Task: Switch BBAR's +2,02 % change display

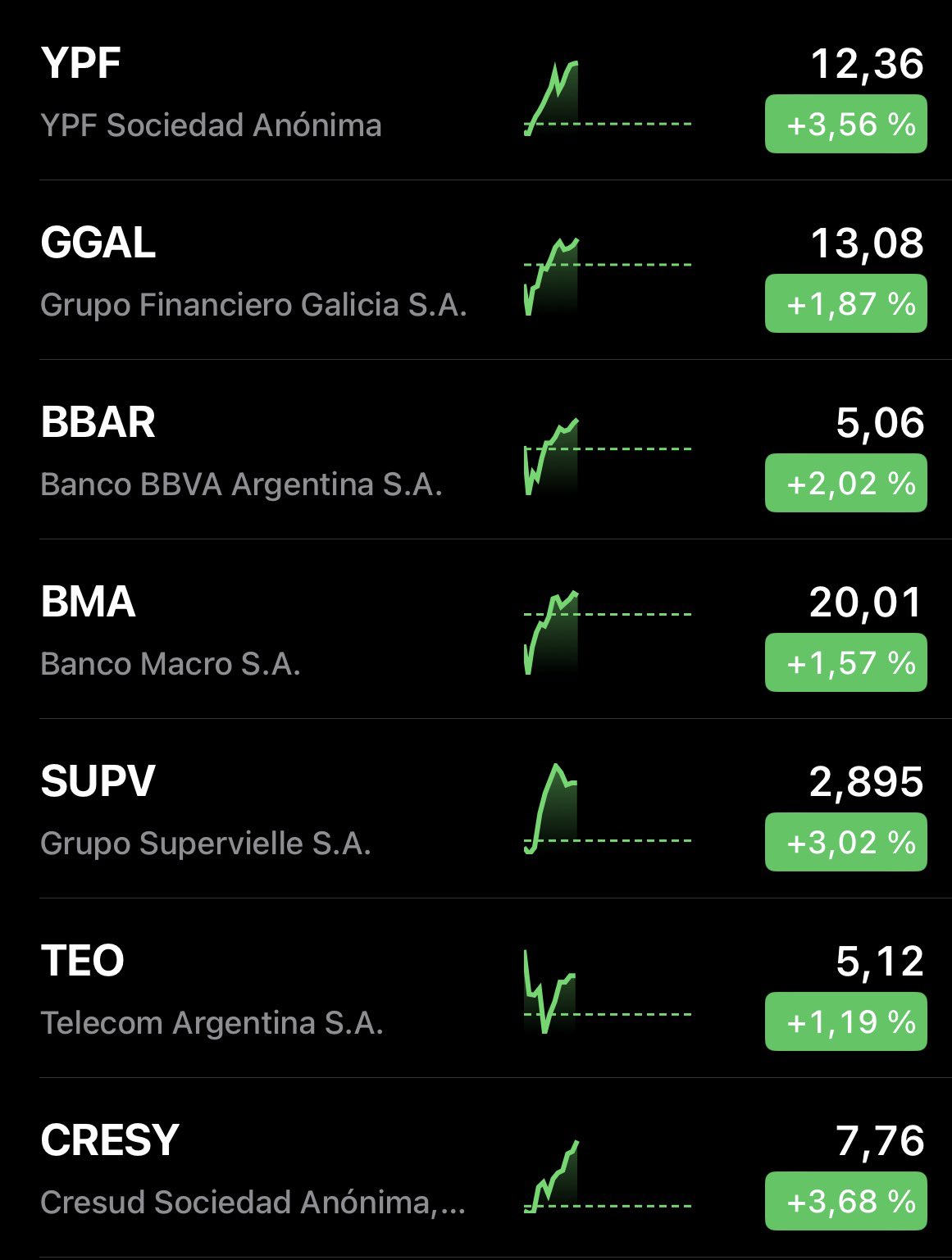Action: pyautogui.click(x=845, y=484)
